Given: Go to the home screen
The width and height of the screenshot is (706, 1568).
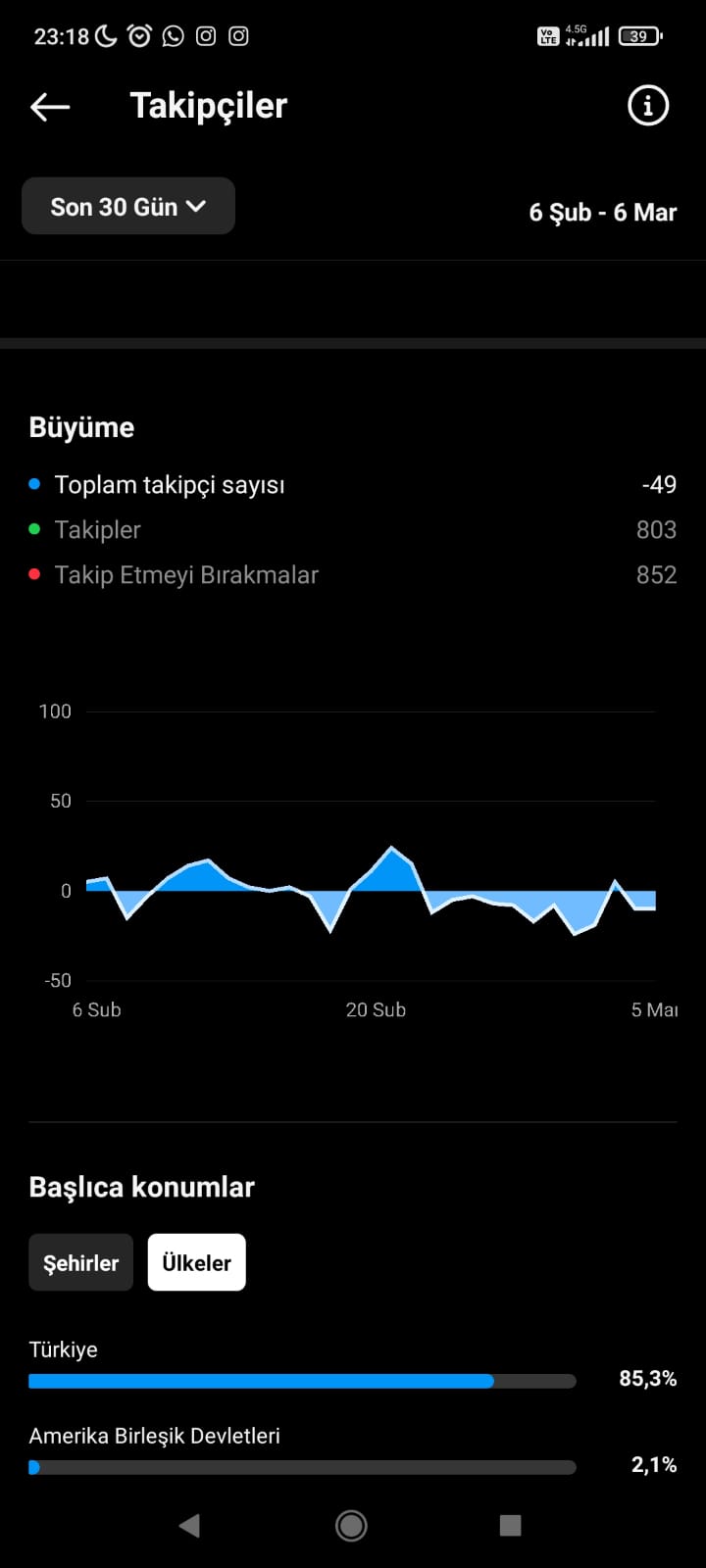Looking at the screenshot, I should 351,1525.
